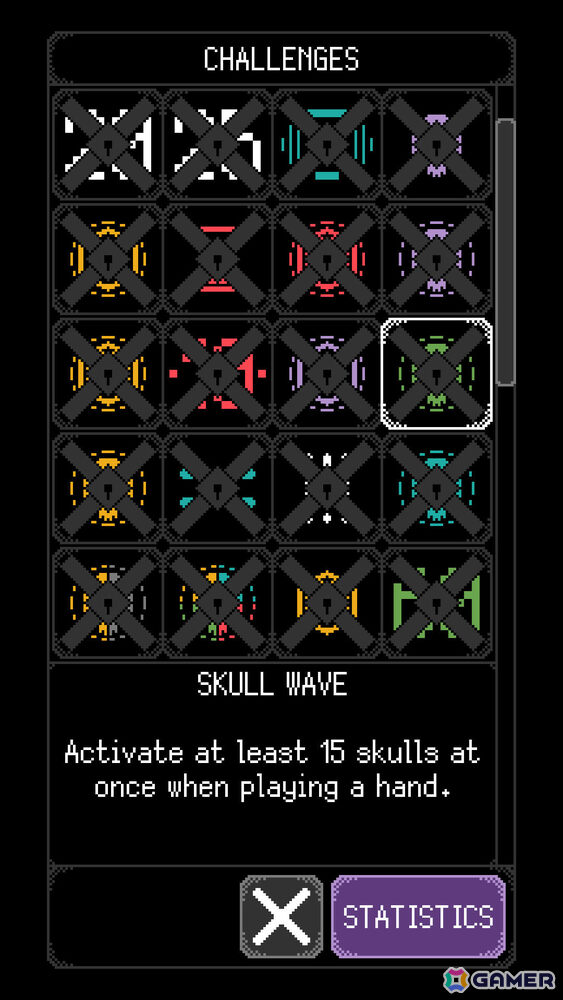Screen dimensions: 563x1000
Task: Close the Challenges panel with the X
Action: 282,916
